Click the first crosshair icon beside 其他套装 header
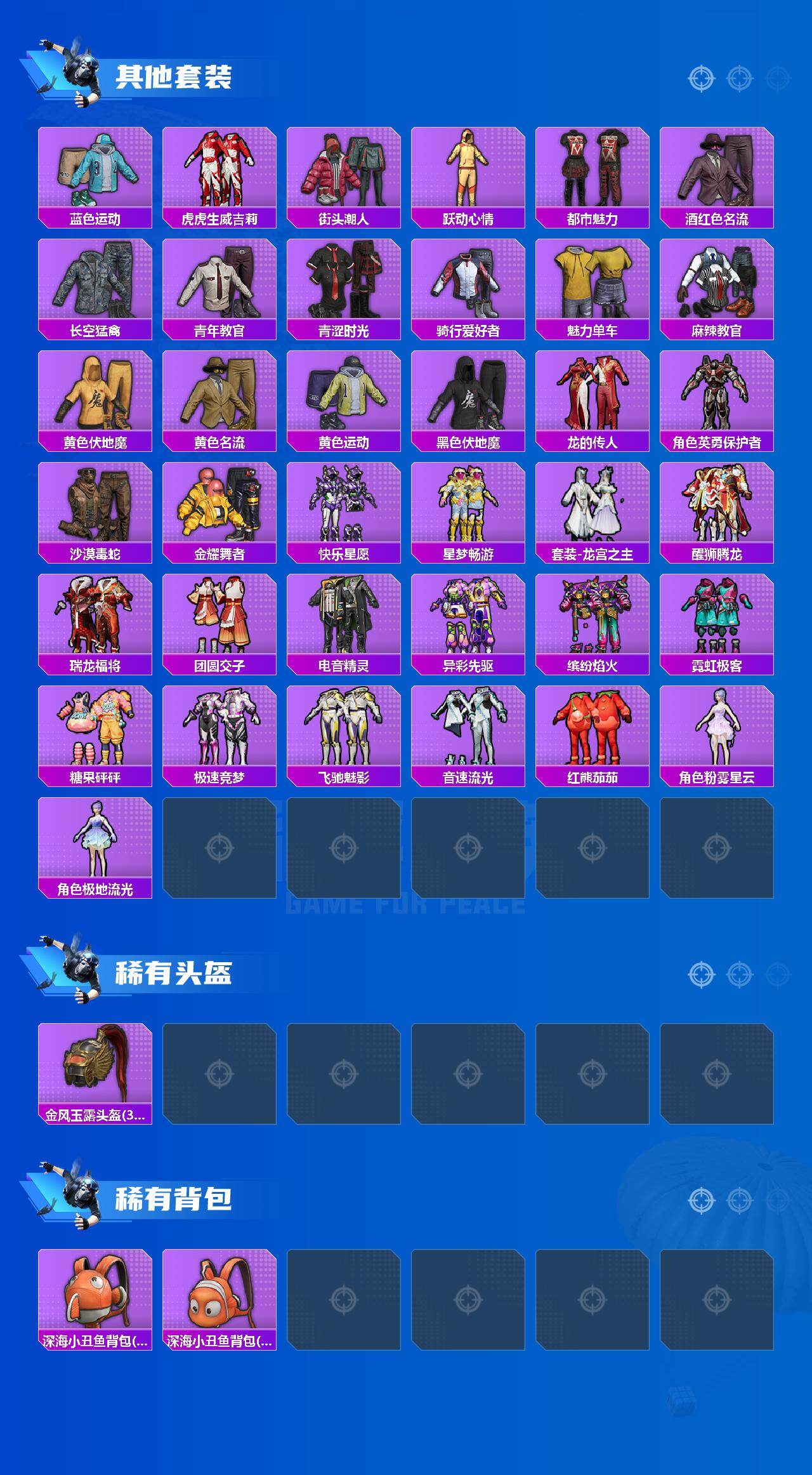This screenshot has width=812, height=1475. [x=701, y=77]
